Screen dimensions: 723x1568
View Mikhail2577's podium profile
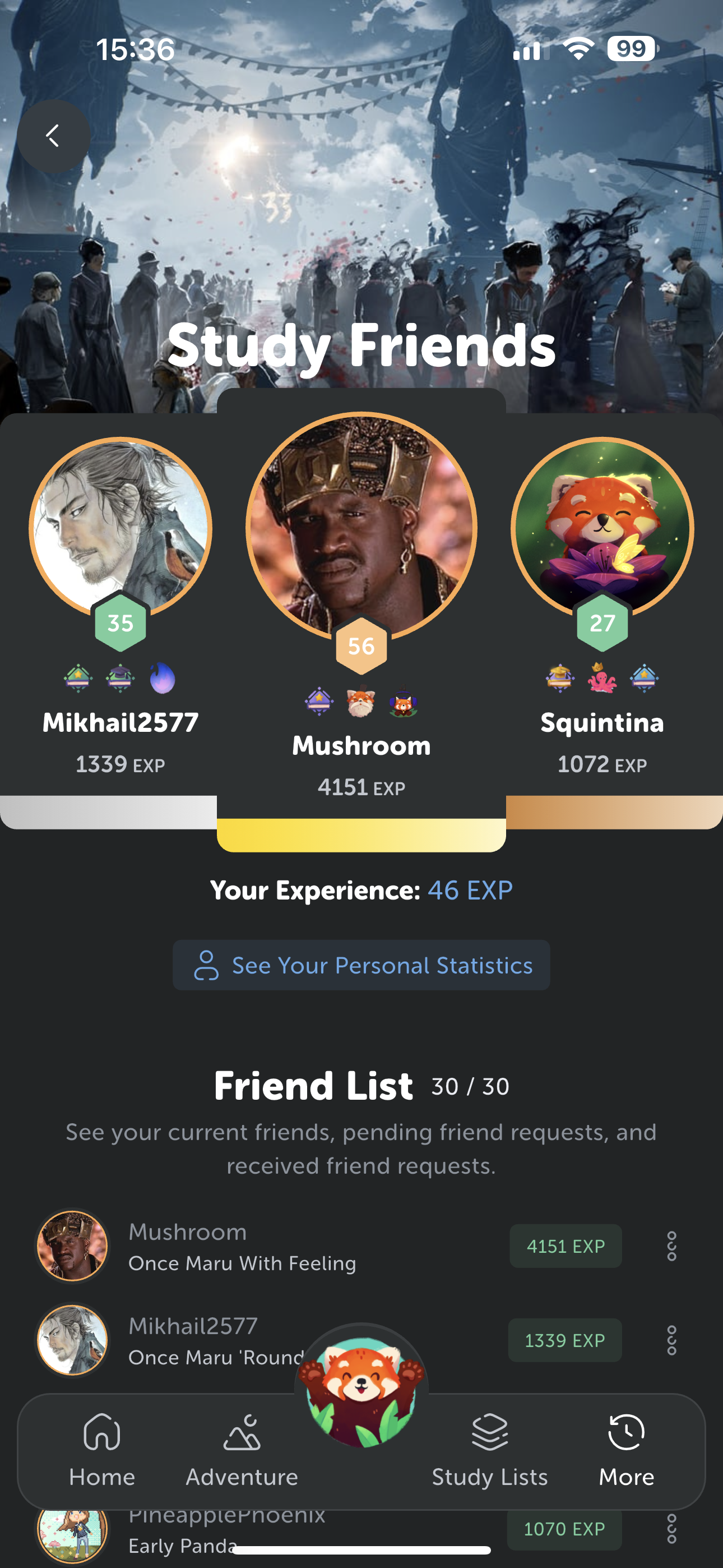[x=121, y=527]
